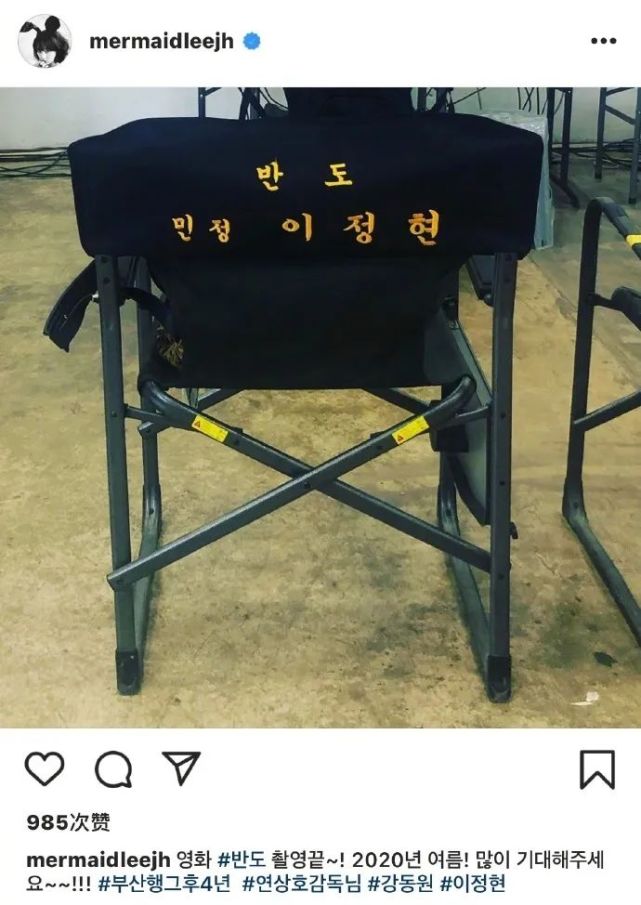Open hashtag #이정현
The height and width of the screenshot is (905, 641).
coord(485,884)
